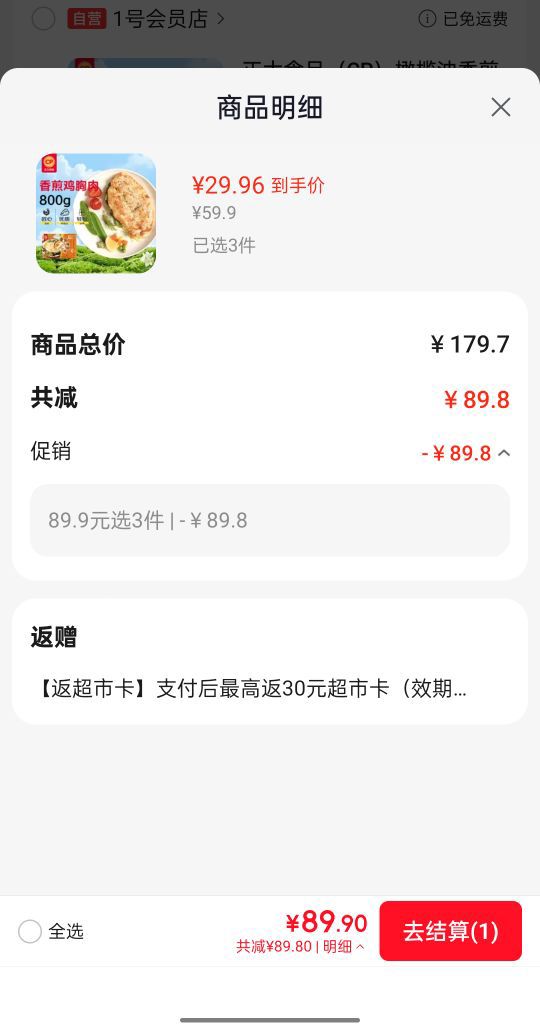Open the chicken breast product thumbnail
The width and height of the screenshot is (540, 1033).
coord(96,213)
